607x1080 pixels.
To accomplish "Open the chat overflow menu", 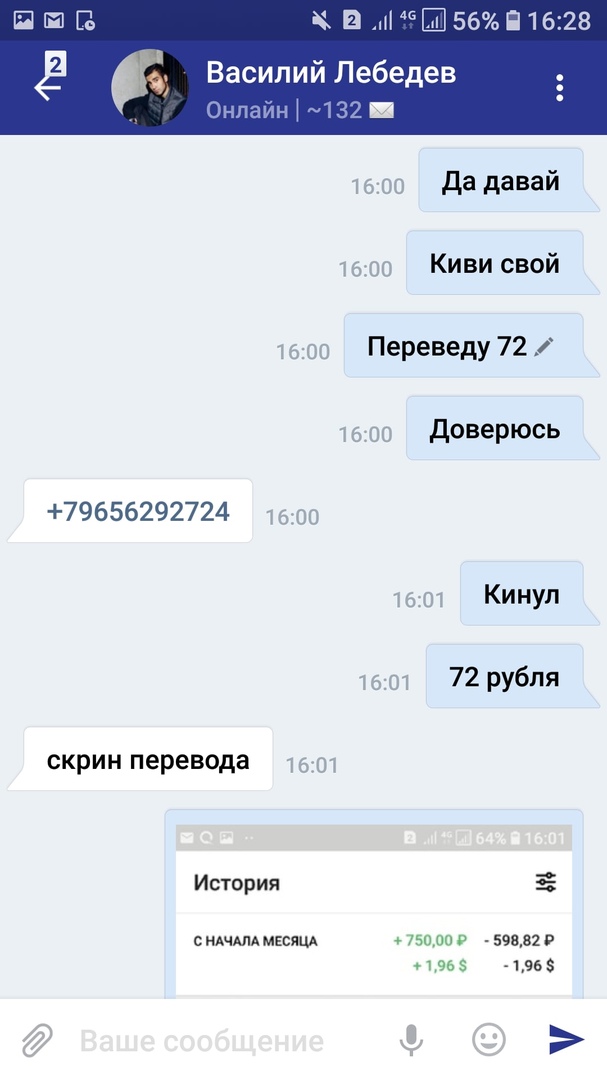I will coord(559,88).
